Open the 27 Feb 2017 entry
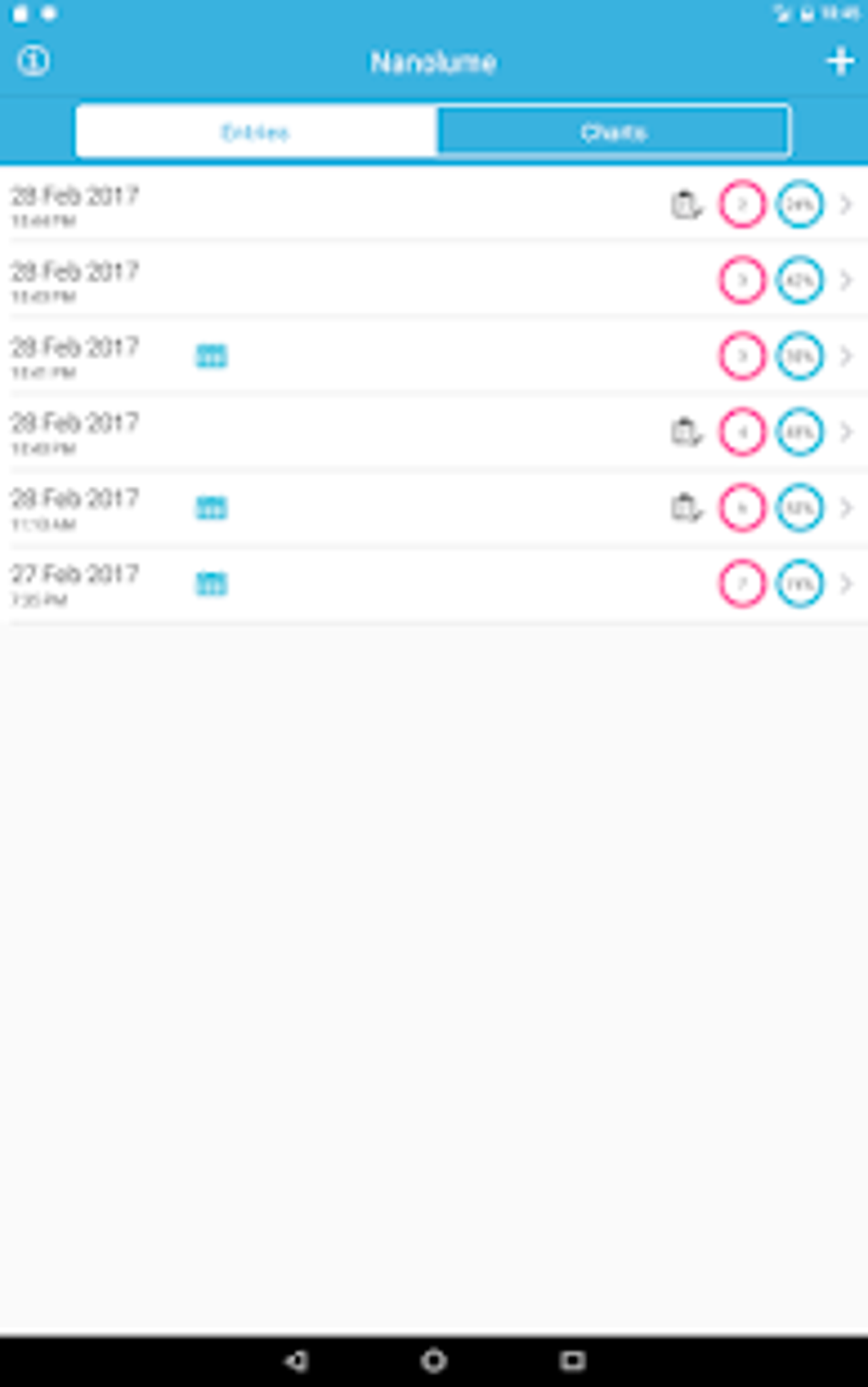The width and height of the screenshot is (868, 1387). point(434,585)
